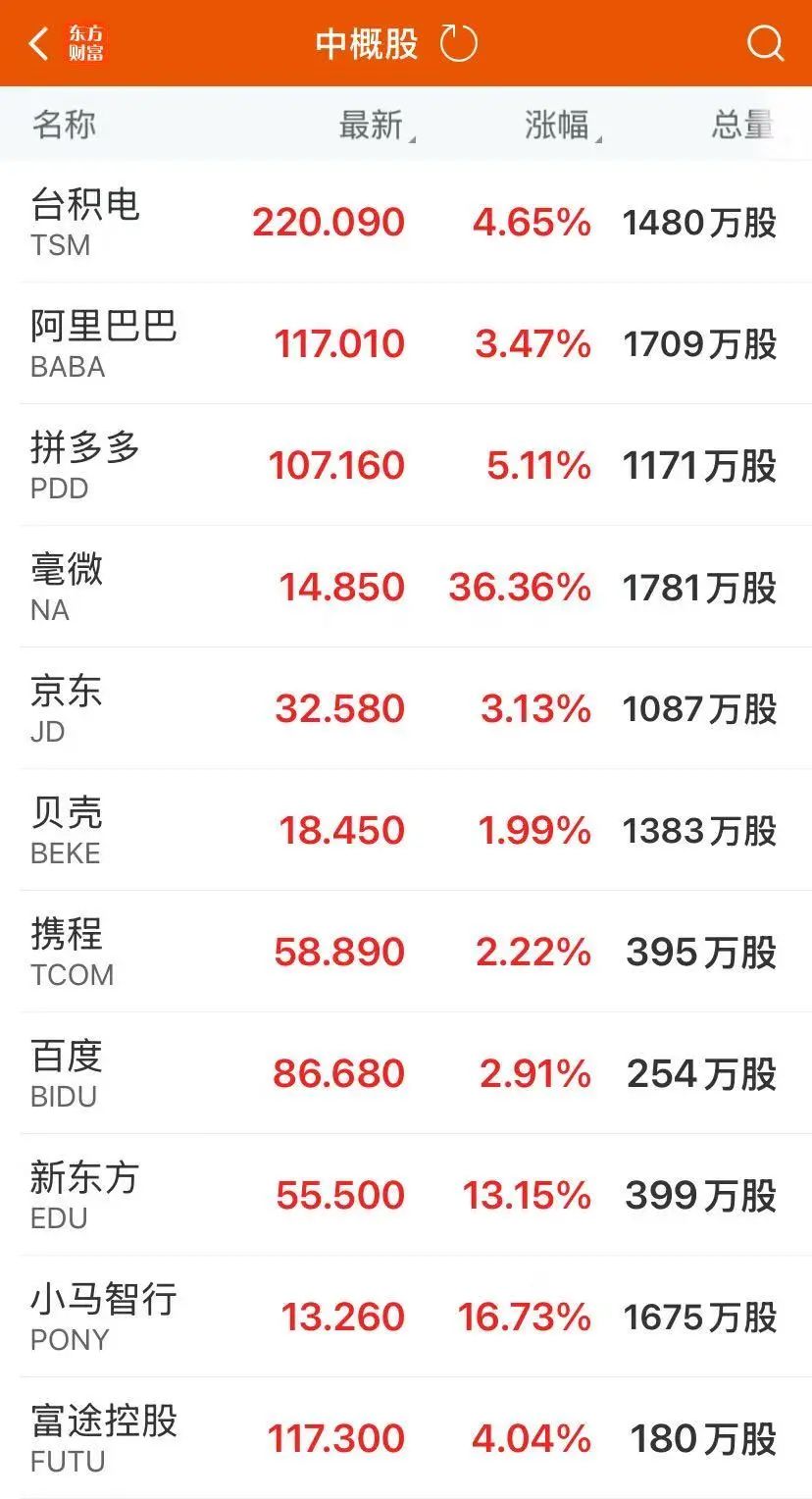The height and width of the screenshot is (1499, 812).
Task: Open the 小马智行 PONY stock row
Action: [406, 1318]
